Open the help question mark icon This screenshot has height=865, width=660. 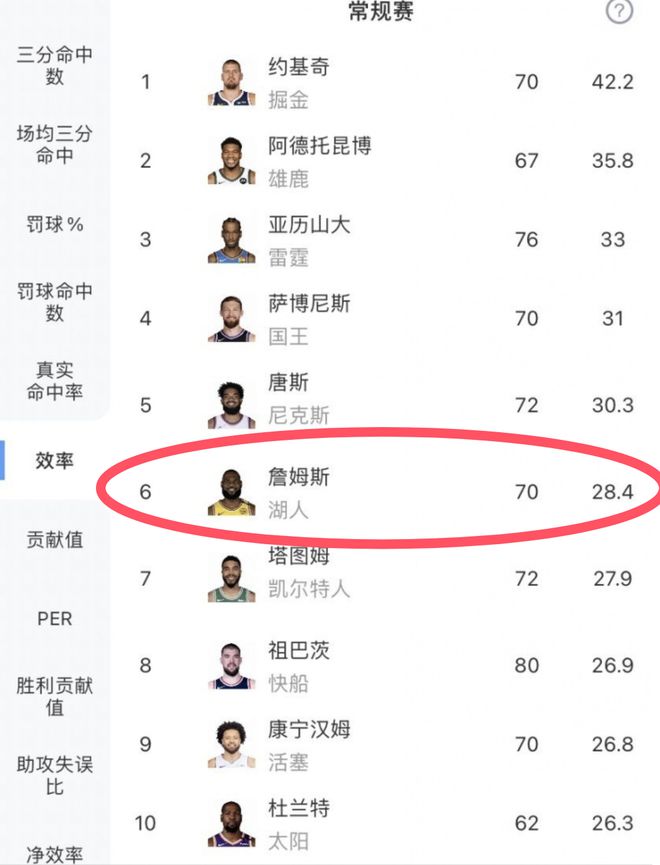tap(620, 12)
